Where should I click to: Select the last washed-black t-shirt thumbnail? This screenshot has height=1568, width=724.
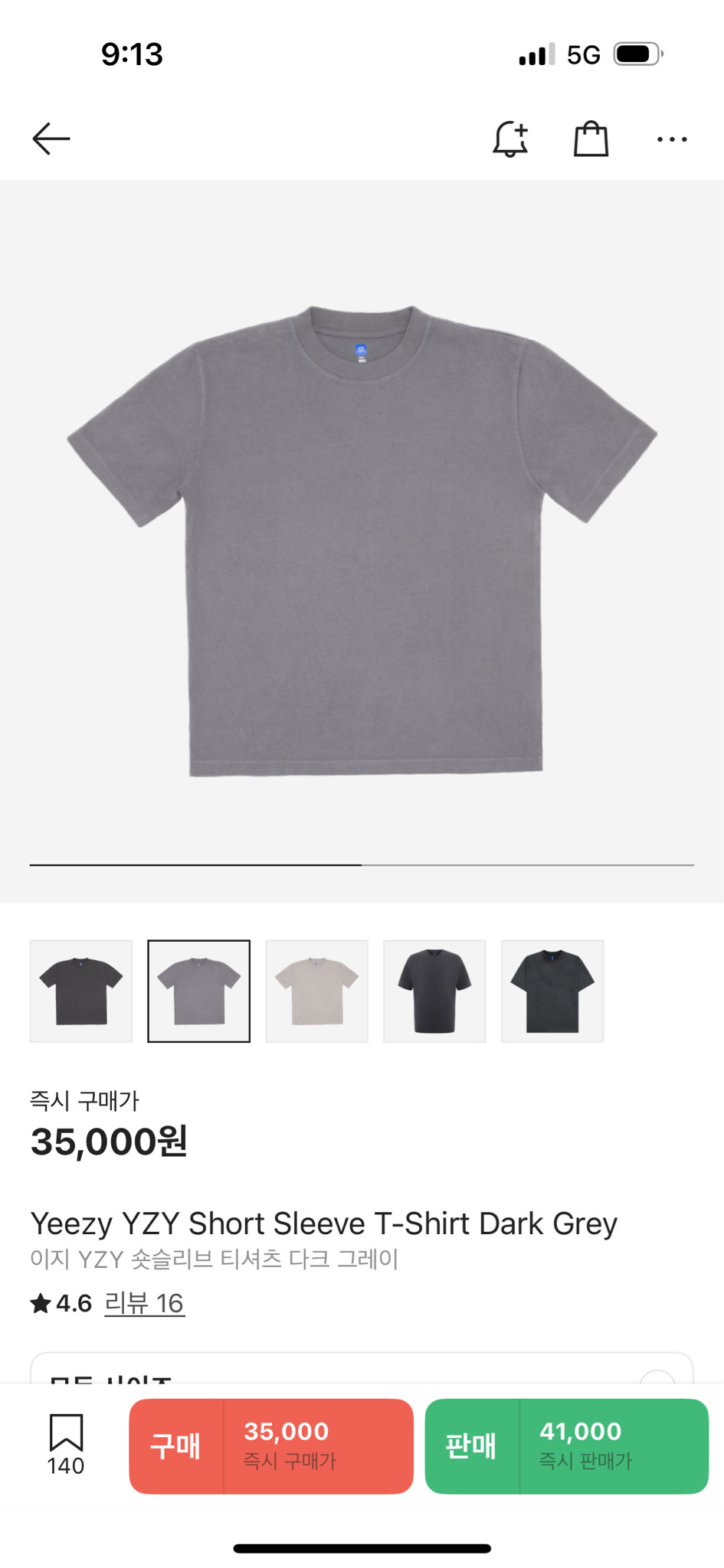pos(552,991)
